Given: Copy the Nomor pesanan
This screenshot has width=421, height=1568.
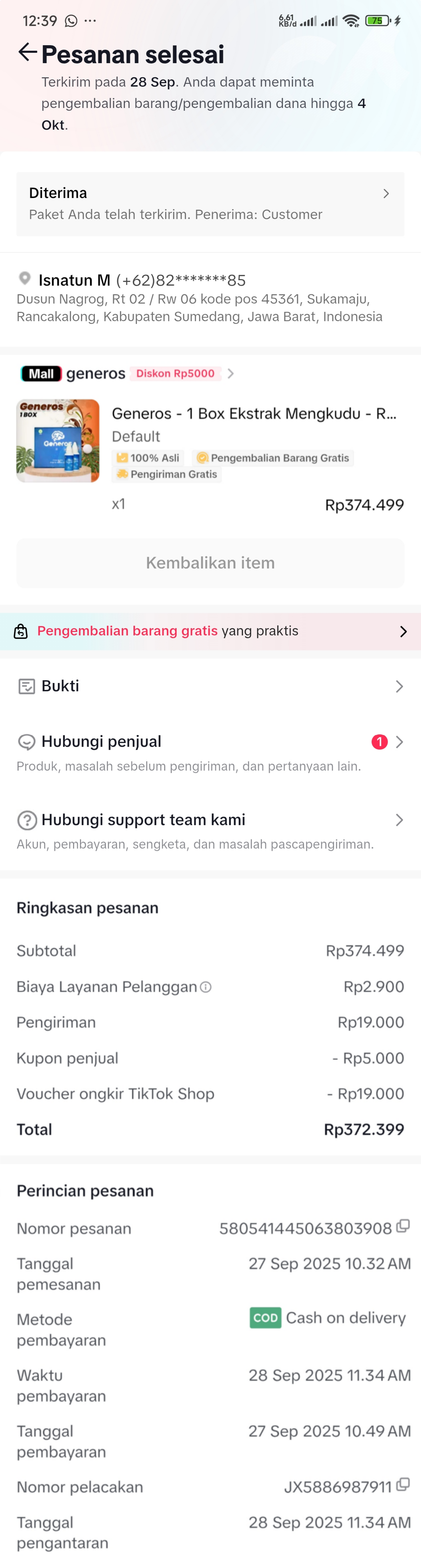Looking at the screenshot, I should 403,1227.
